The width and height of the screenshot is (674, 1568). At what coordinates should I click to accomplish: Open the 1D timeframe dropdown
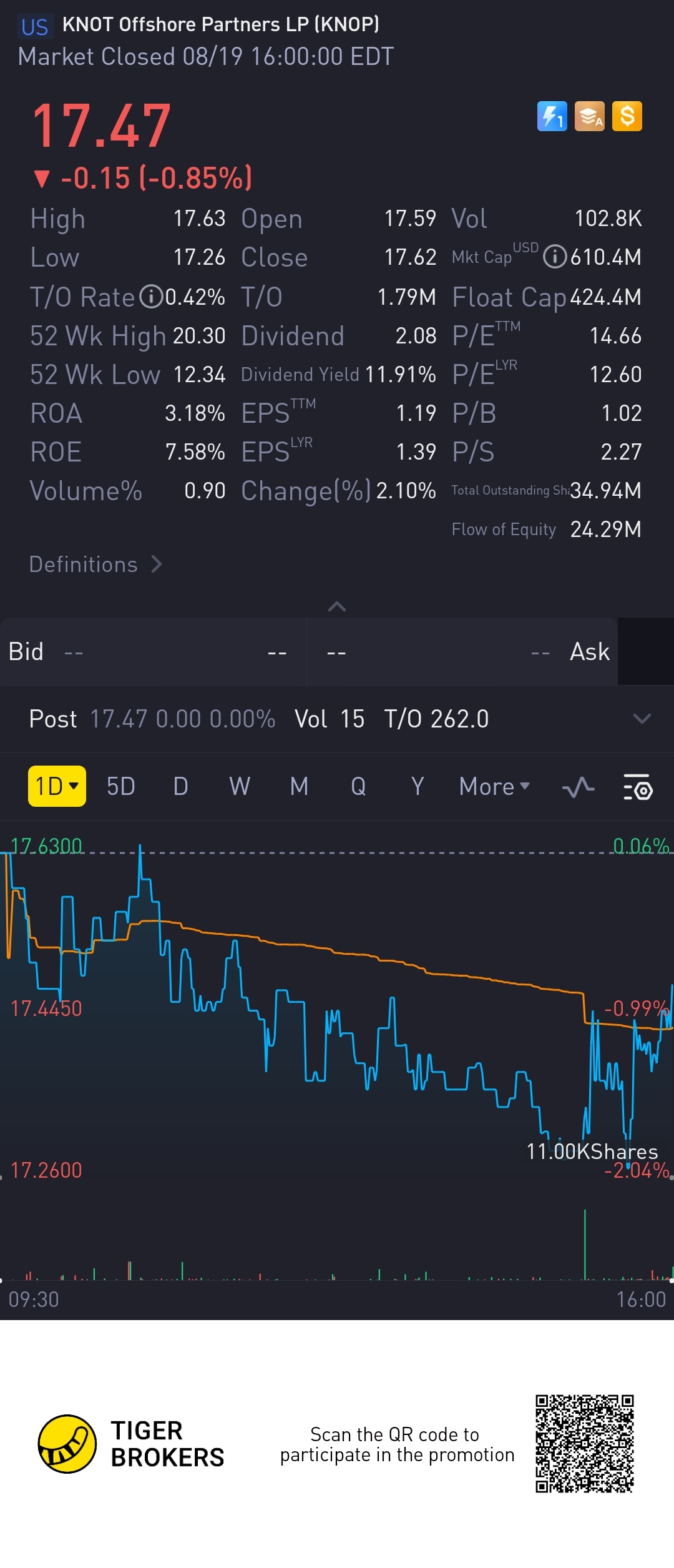pyautogui.click(x=57, y=786)
